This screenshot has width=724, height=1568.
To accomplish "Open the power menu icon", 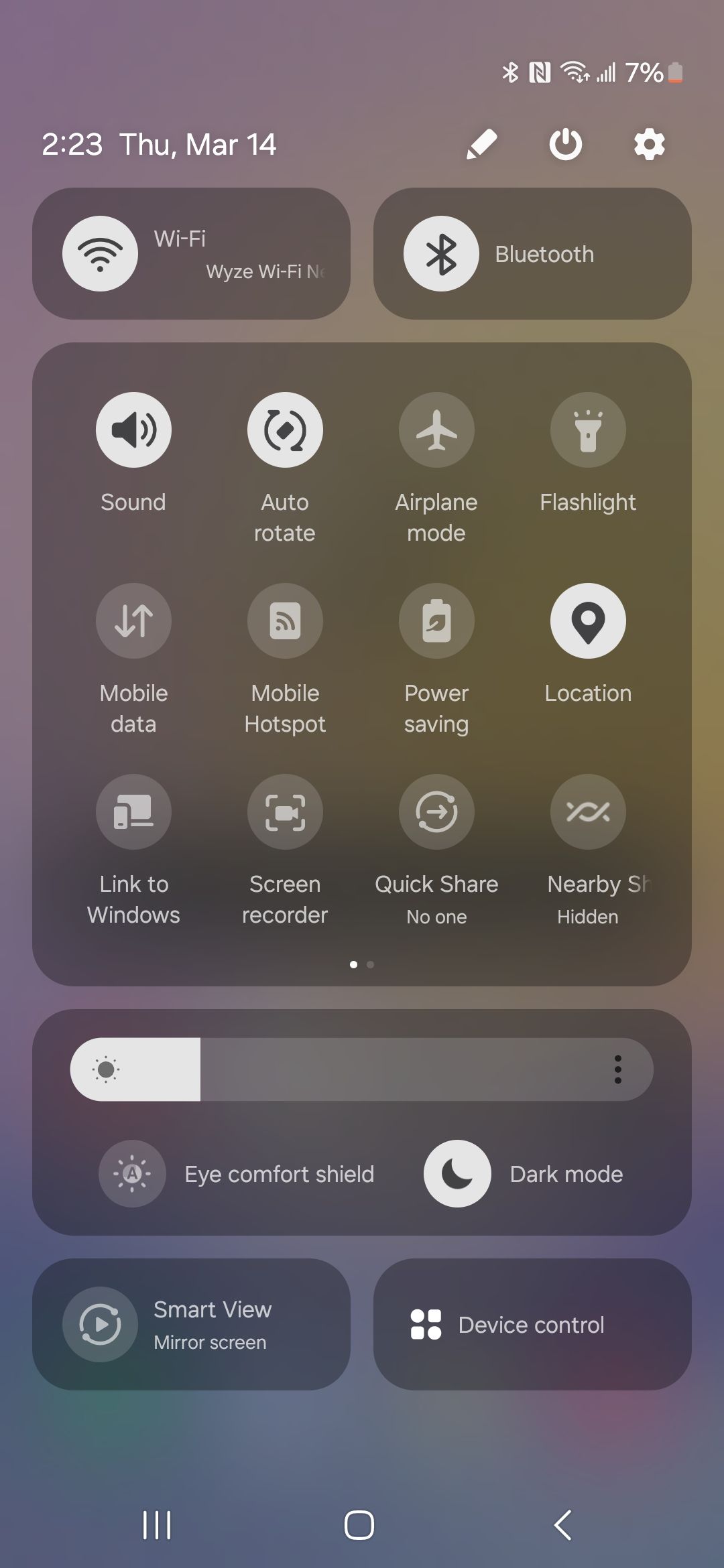I will [x=566, y=144].
